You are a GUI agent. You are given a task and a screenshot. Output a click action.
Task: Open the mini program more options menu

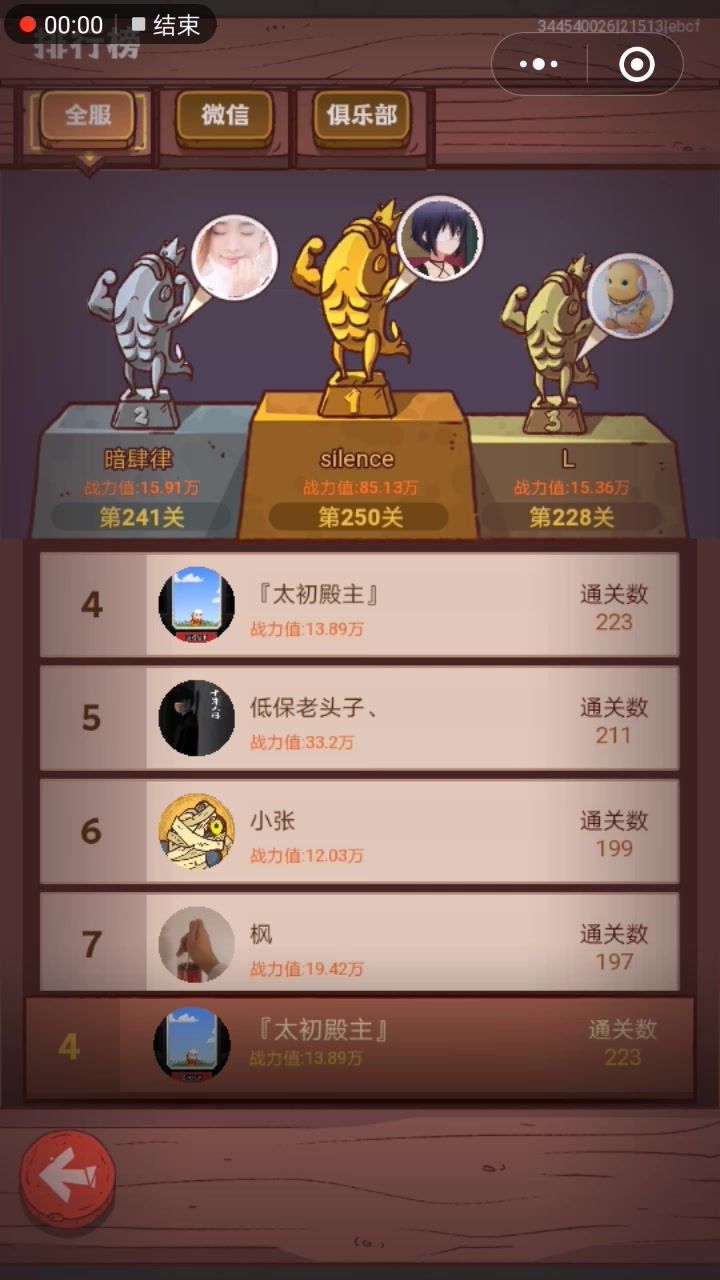[539, 65]
